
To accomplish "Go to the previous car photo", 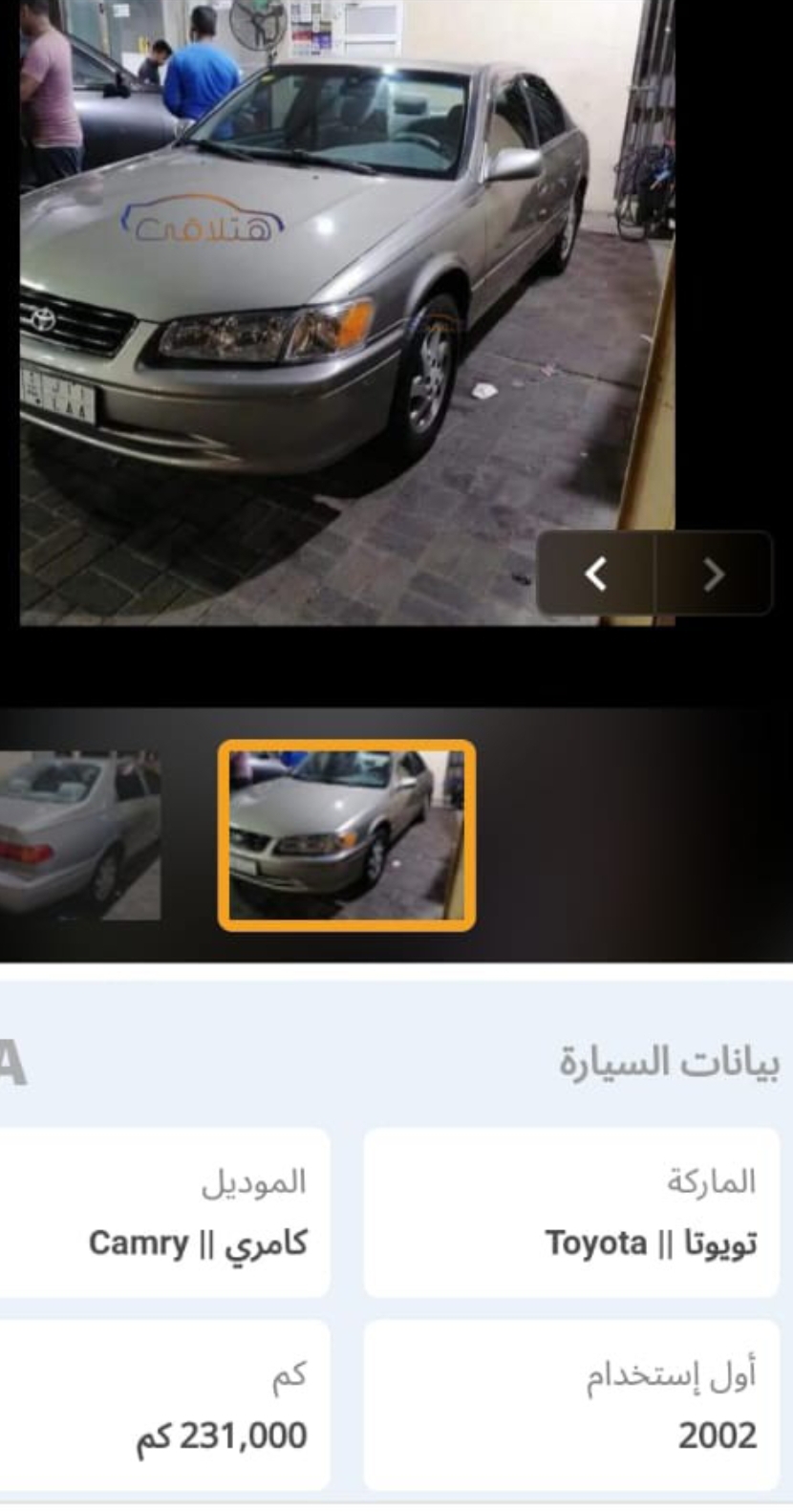I will pos(595,573).
